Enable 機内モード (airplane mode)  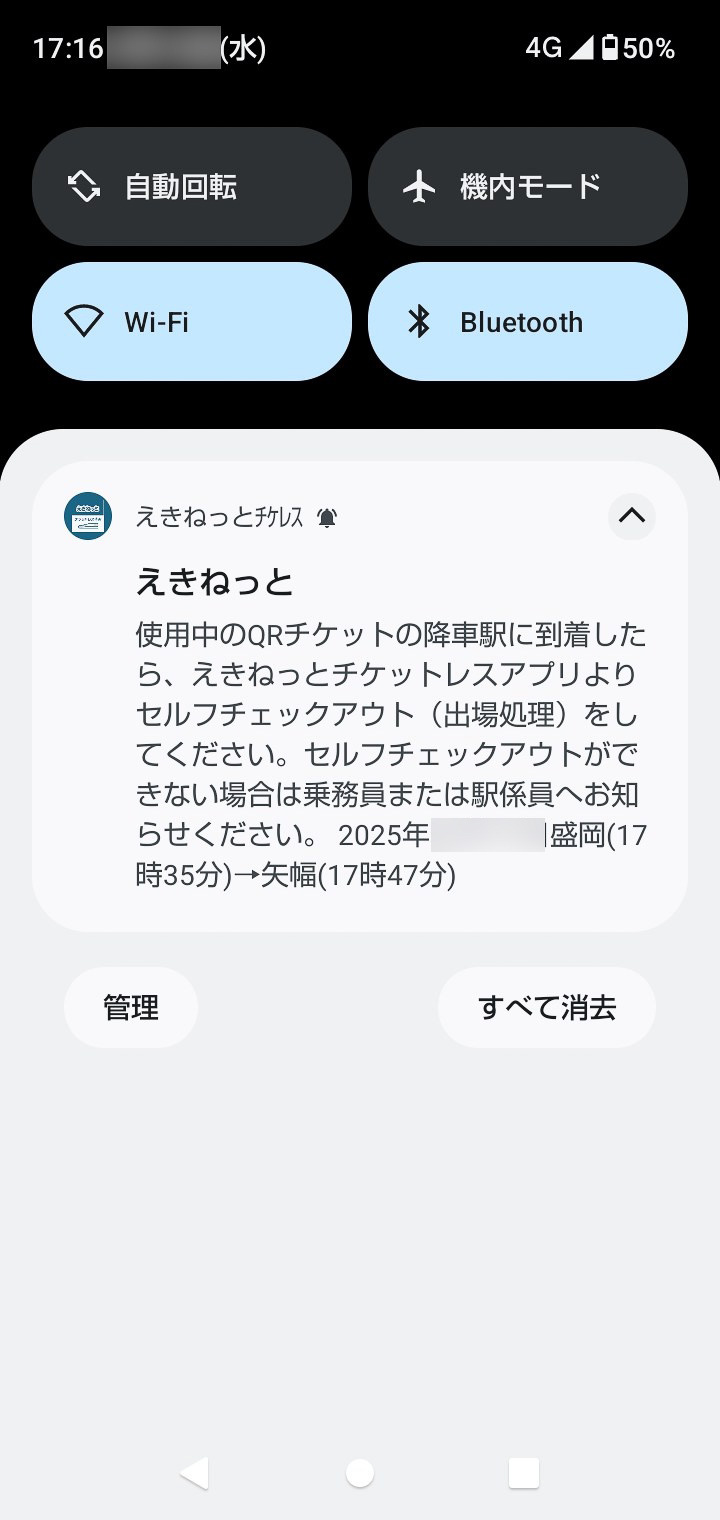(x=528, y=185)
